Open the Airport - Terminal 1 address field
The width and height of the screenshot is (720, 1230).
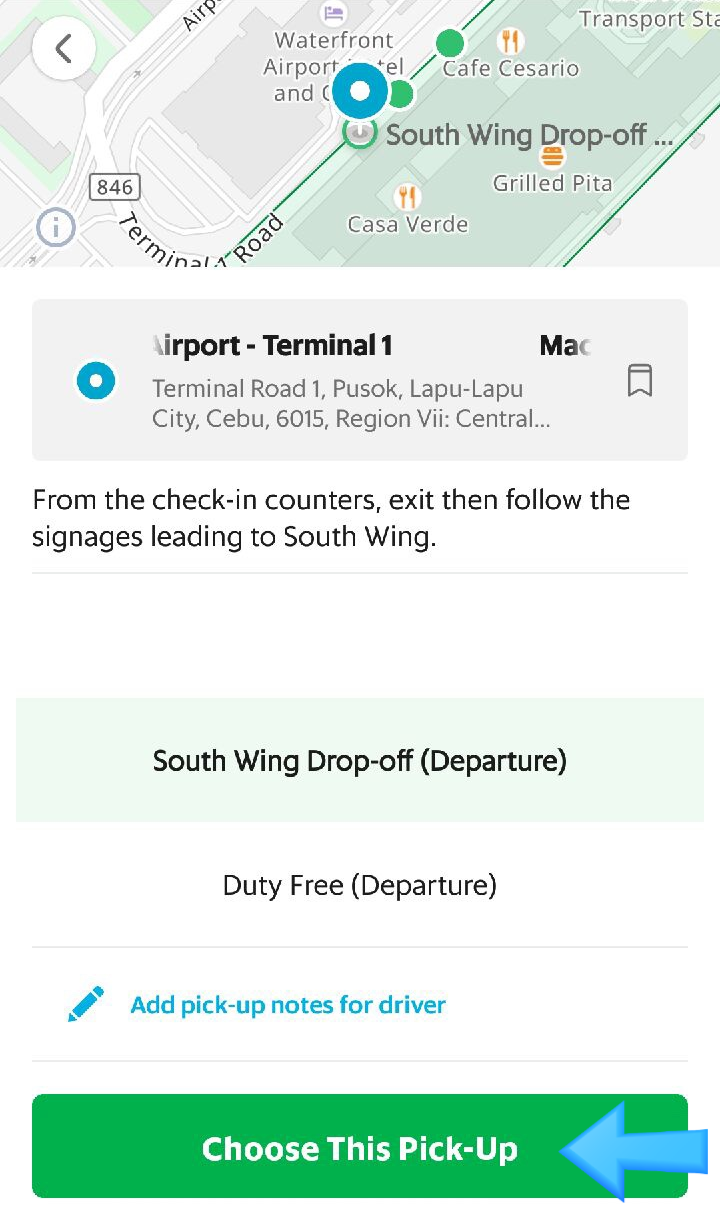(360, 380)
